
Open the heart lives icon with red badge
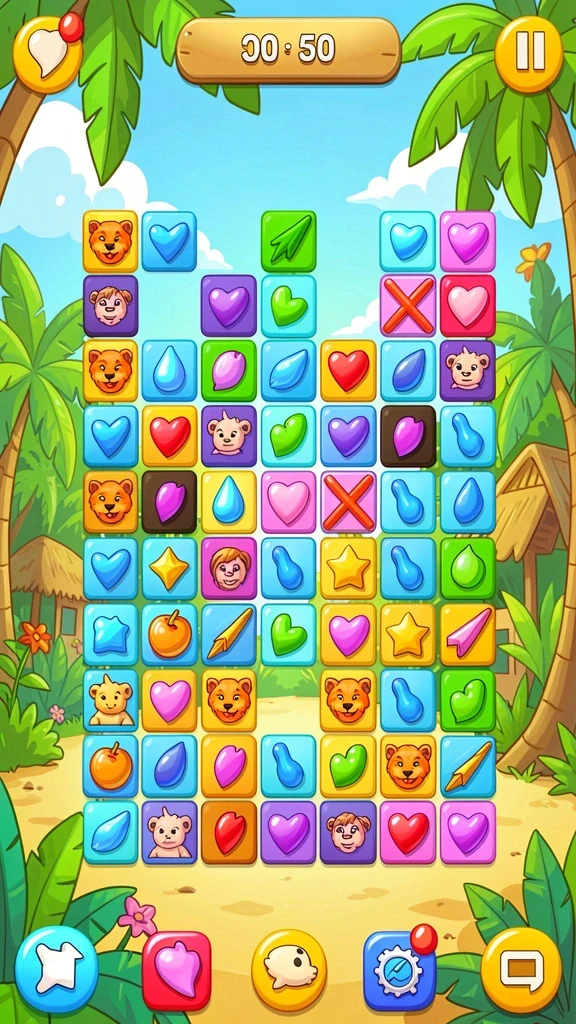tap(47, 54)
